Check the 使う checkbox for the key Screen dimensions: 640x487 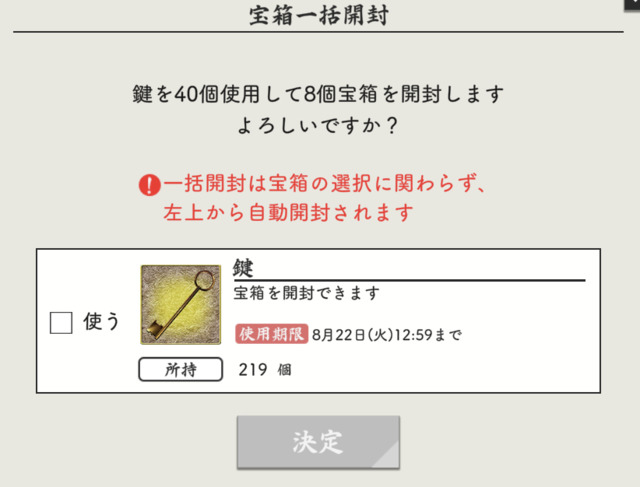coord(62,323)
